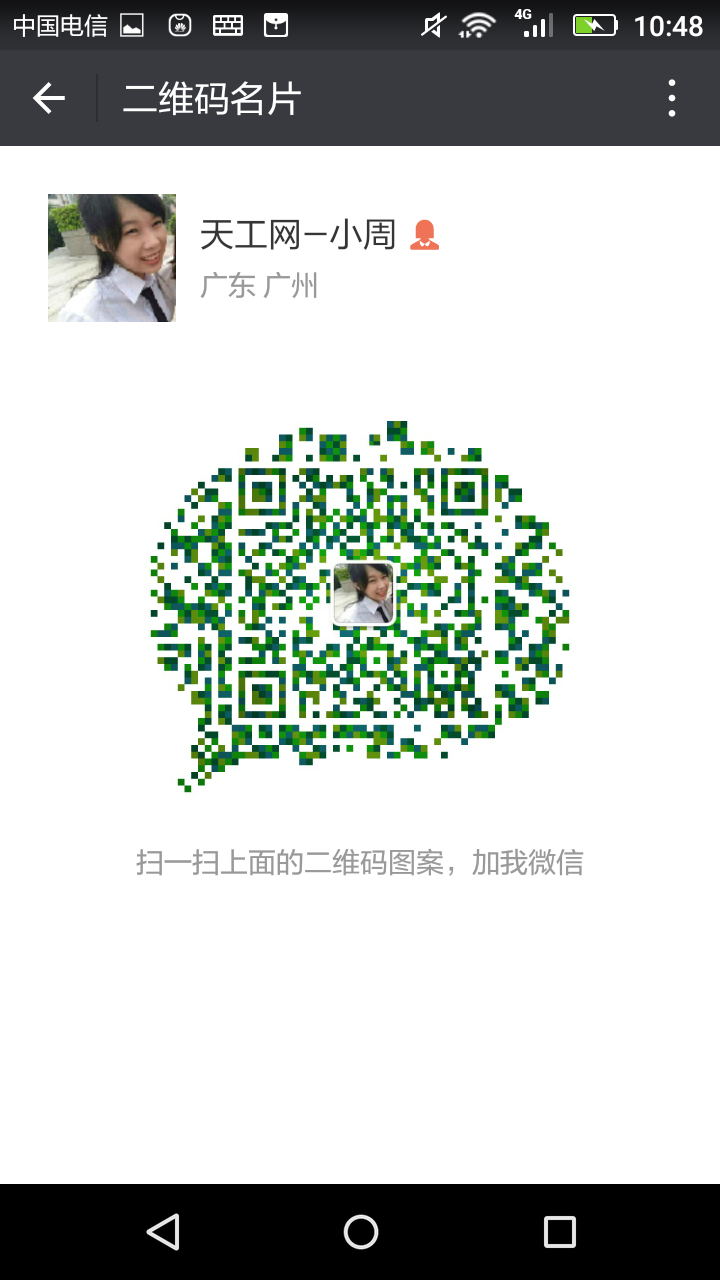Go back from the 二维码名片 page
720x1280 pixels.
(x=49, y=98)
